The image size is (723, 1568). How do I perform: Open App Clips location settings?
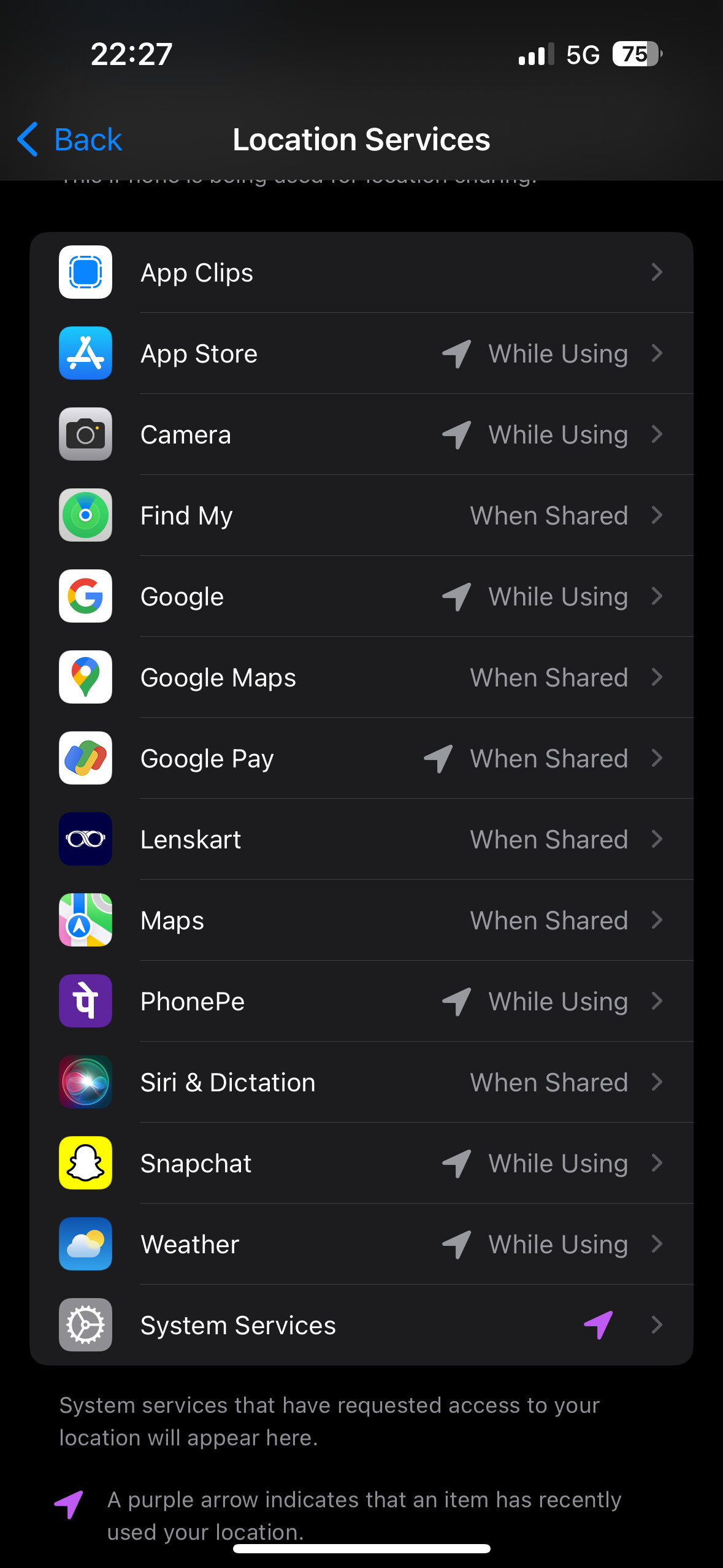click(361, 272)
